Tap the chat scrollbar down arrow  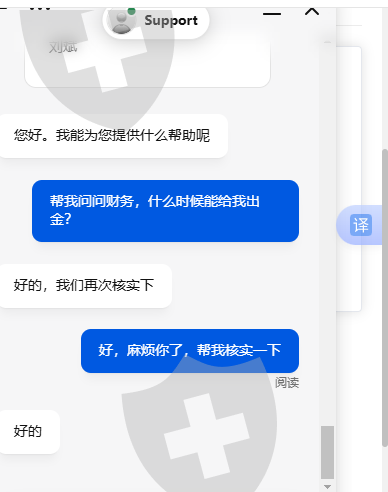(327, 487)
